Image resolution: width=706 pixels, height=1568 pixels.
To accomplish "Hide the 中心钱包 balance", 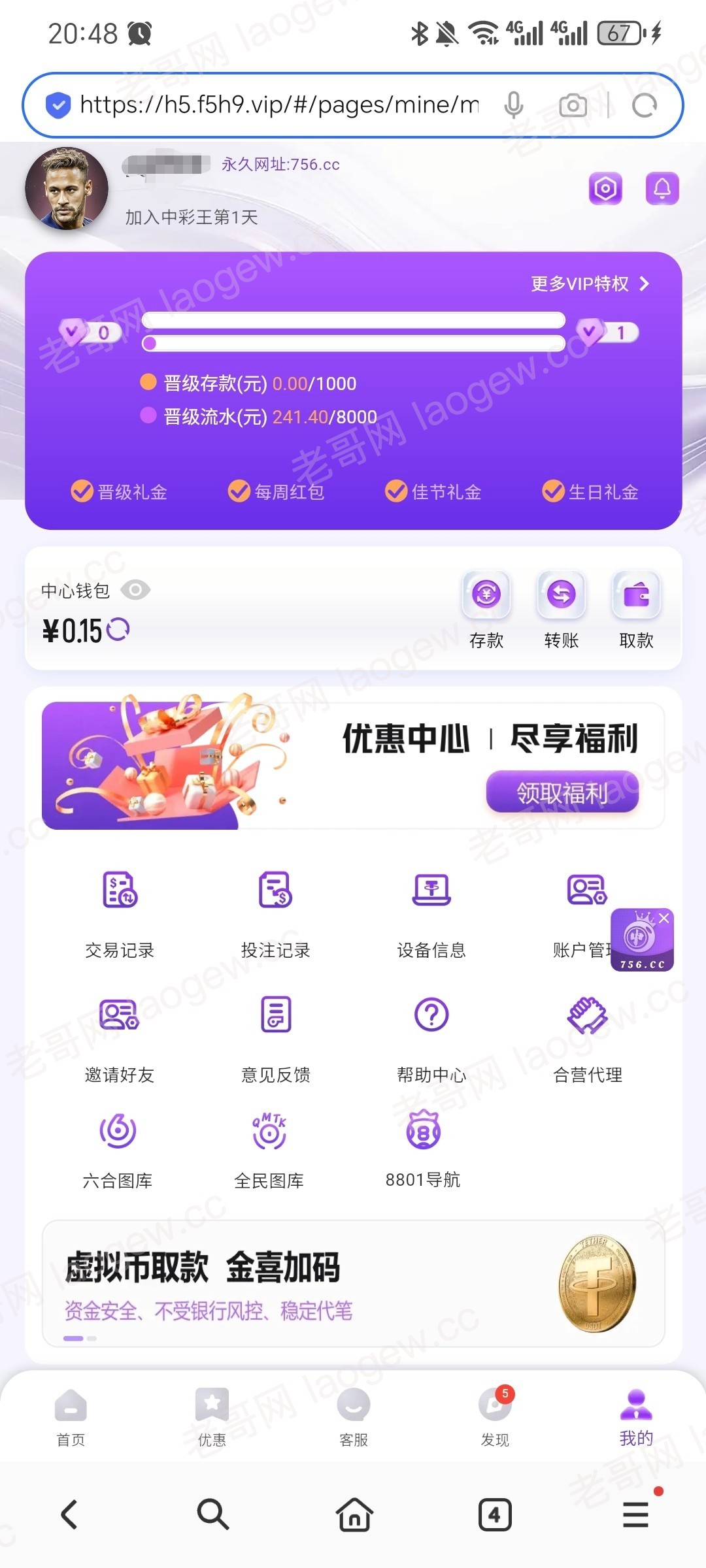I will [135, 590].
